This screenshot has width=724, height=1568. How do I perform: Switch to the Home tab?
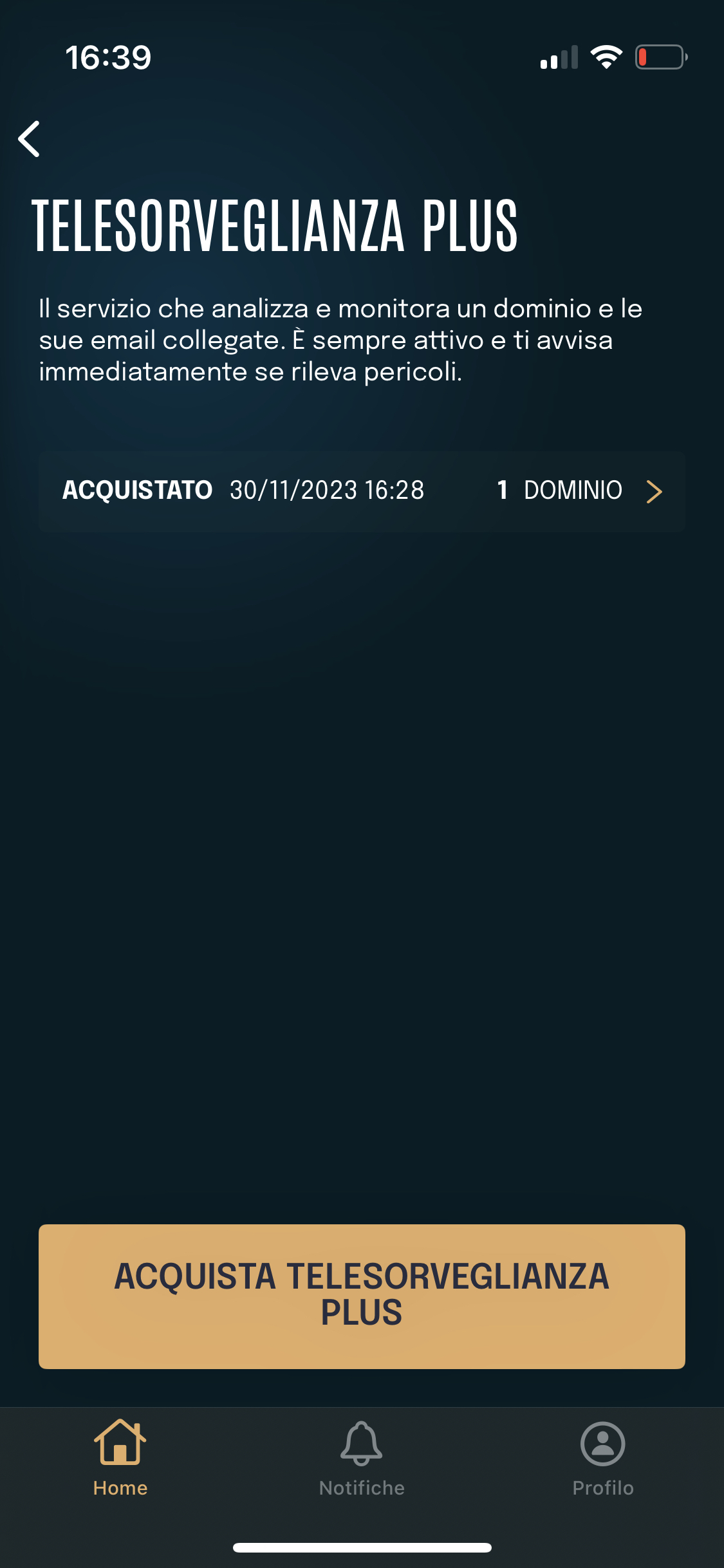[120, 1459]
